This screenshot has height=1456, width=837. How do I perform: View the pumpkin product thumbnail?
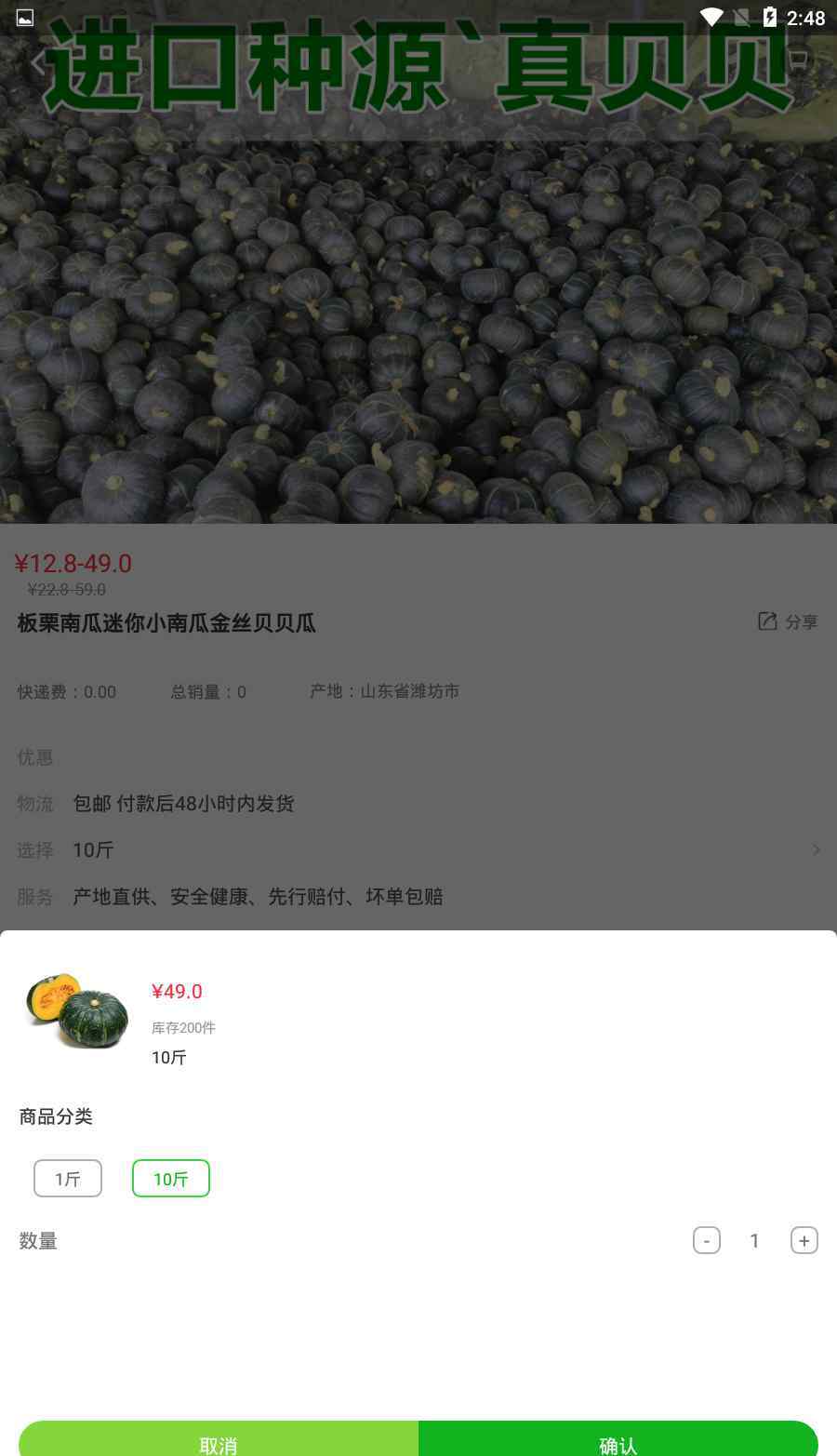click(x=78, y=1011)
